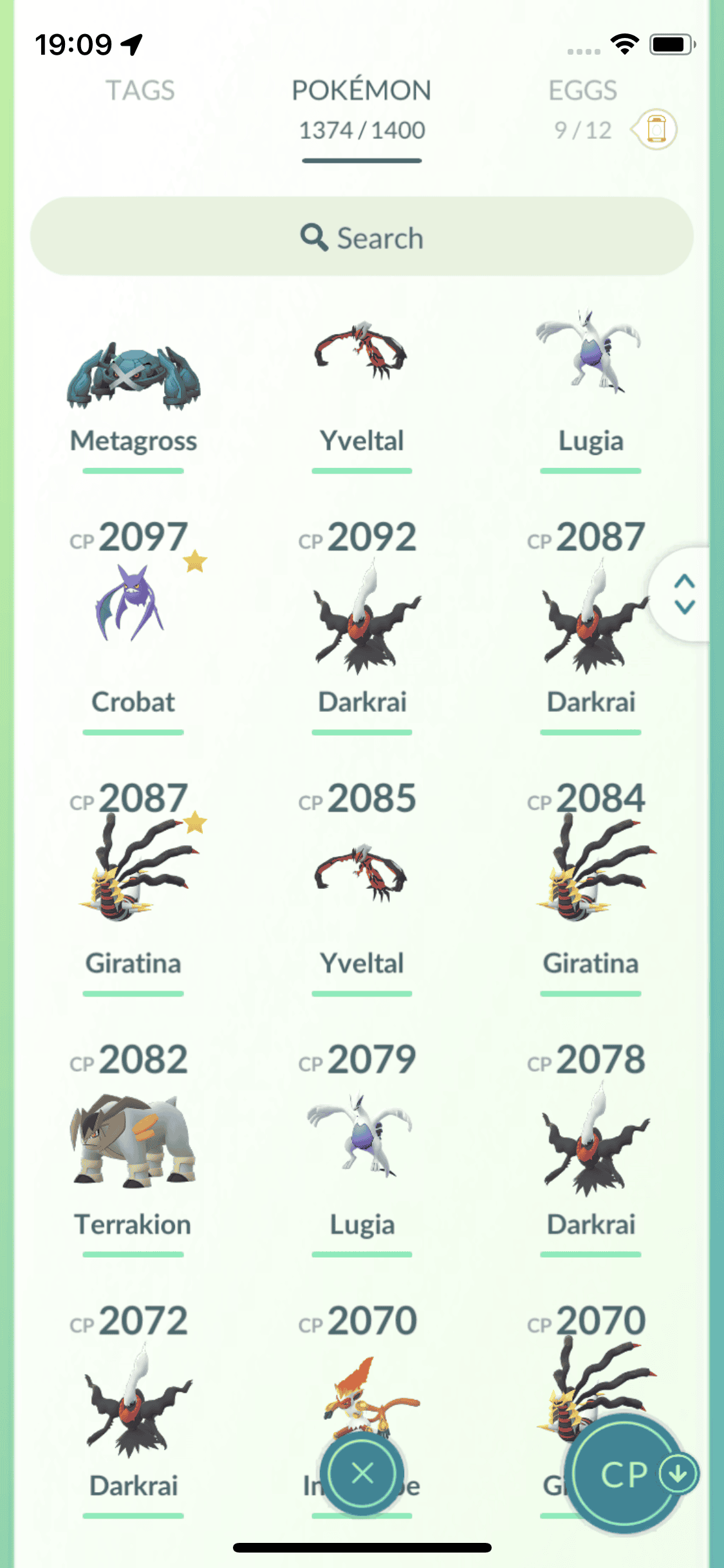This screenshot has height=1568, width=724.
Task: Open the egg incubator icon
Action: click(x=656, y=129)
